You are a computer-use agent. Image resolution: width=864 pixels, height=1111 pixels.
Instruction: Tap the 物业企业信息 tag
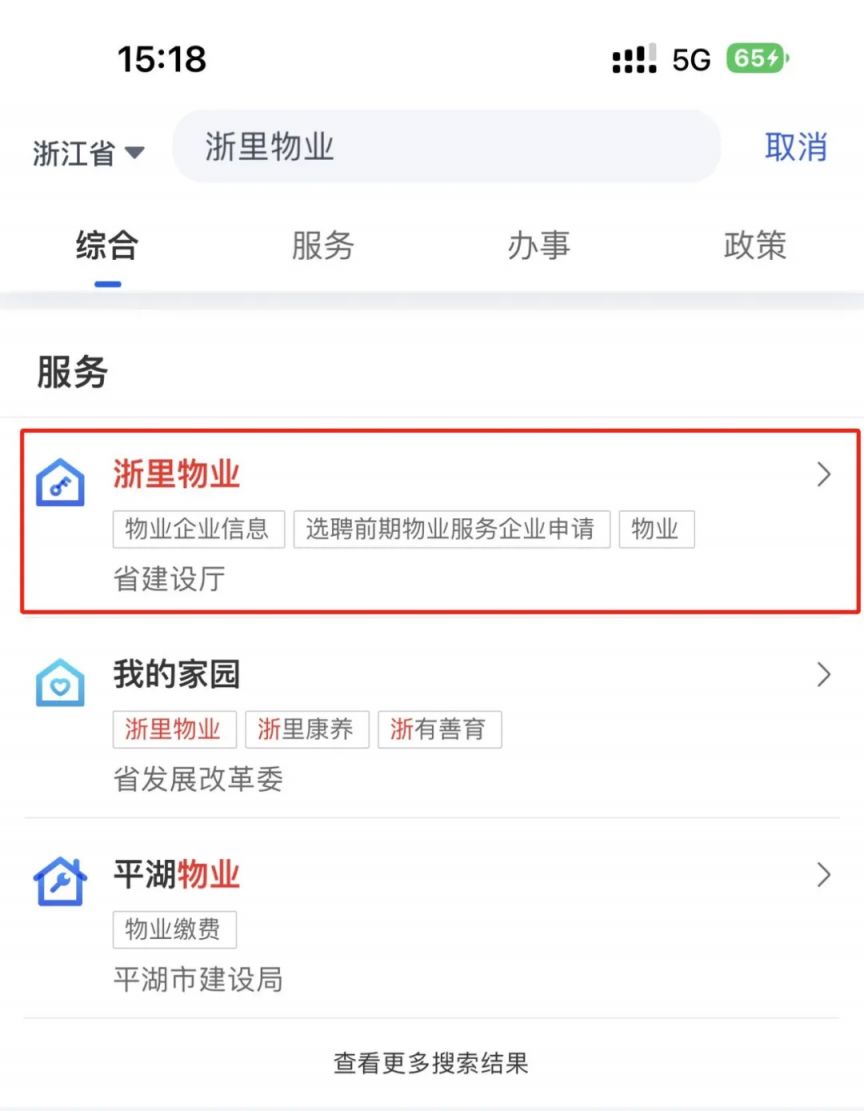pos(198,529)
